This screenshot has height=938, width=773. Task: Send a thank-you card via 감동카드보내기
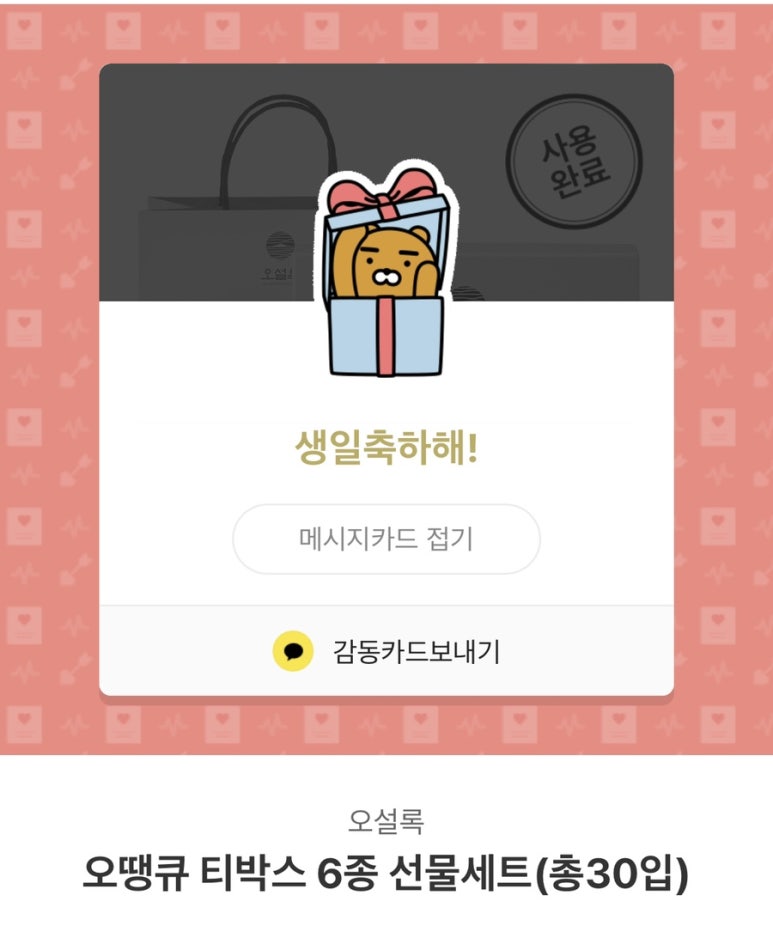(386, 652)
